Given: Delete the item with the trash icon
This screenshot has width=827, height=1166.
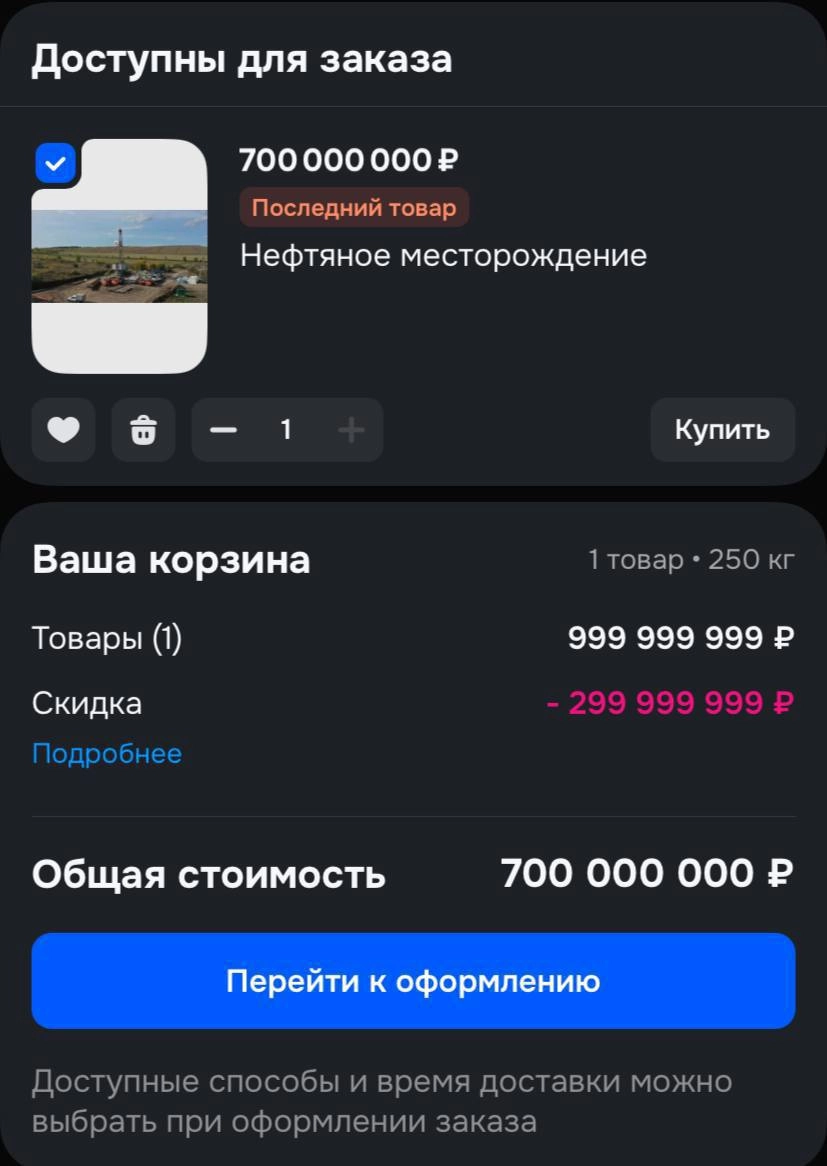Looking at the screenshot, I should click(143, 430).
